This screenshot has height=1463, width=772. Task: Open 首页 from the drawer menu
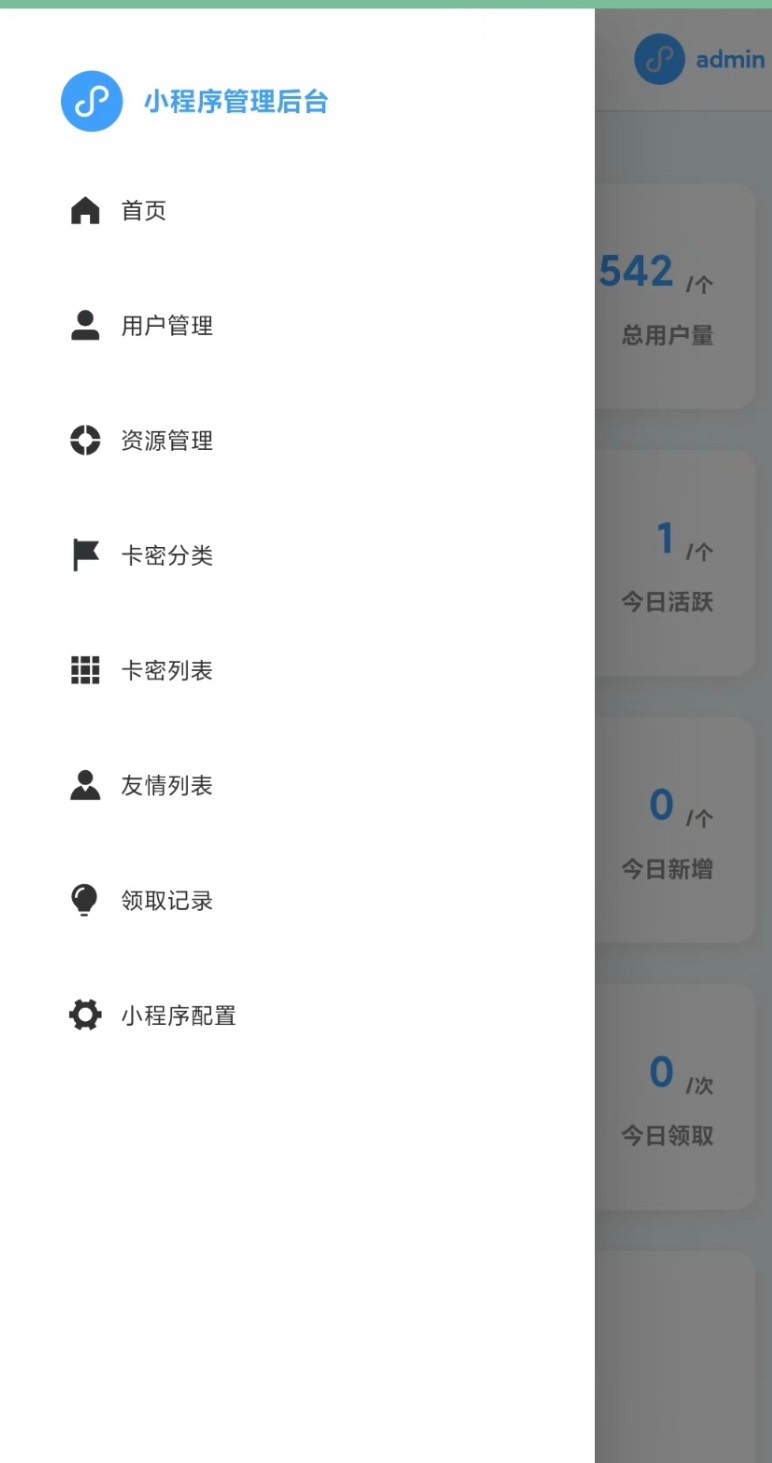coord(143,211)
